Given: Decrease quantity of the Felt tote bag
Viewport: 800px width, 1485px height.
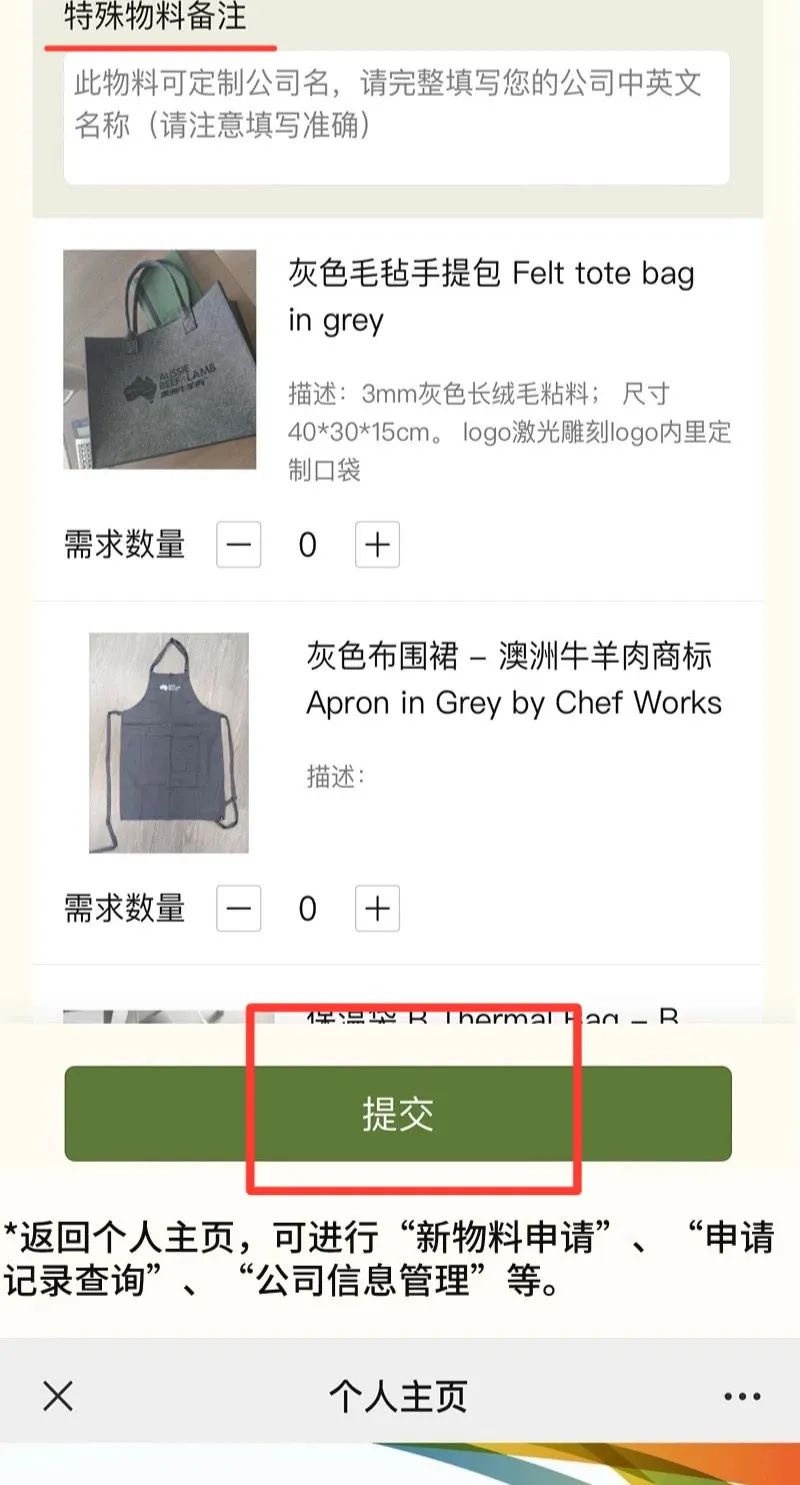Looking at the screenshot, I should click(x=239, y=545).
